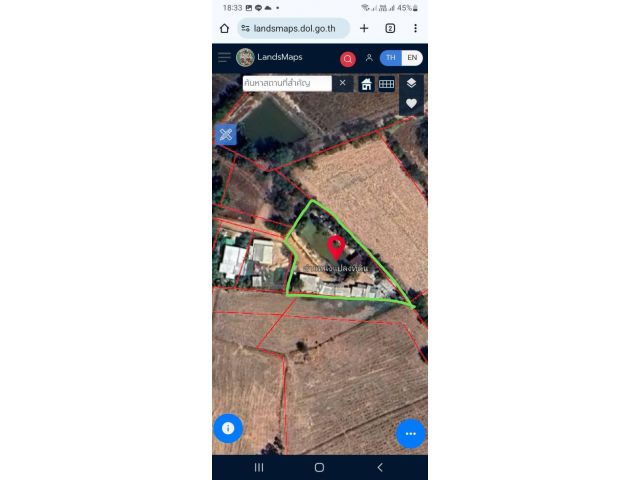This screenshot has height=480, width=640.
Task: Tap the grid icon on the map toolbar
Action: click(386, 84)
